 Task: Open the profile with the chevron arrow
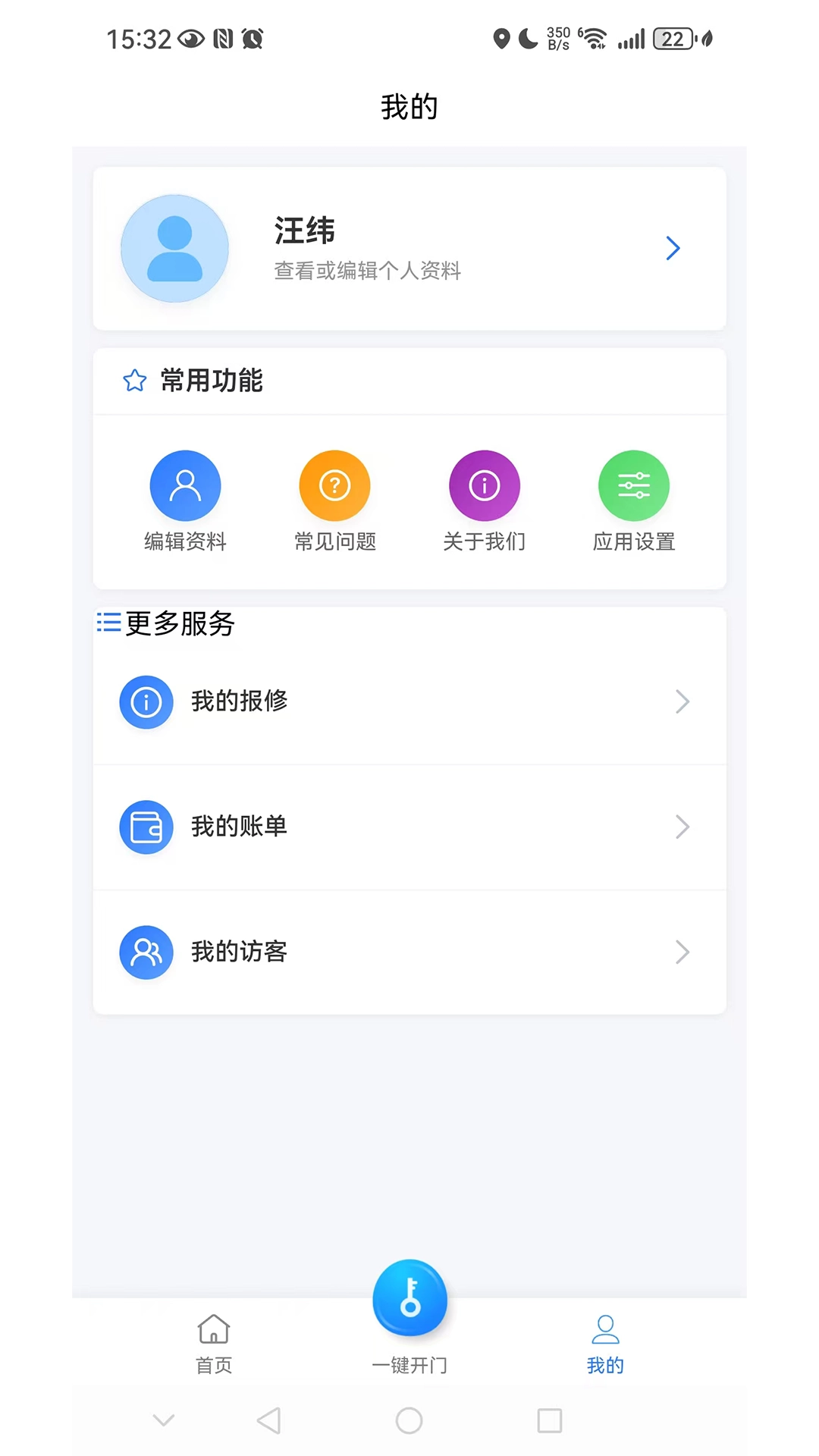pos(673,248)
